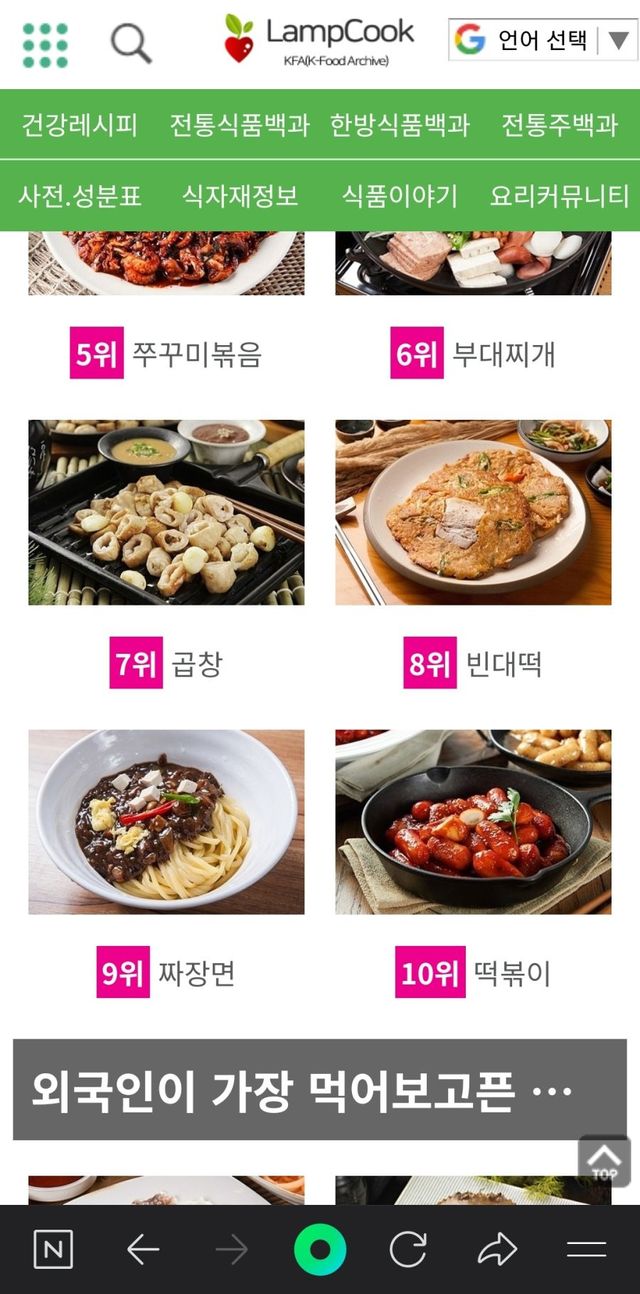Share this page with the share arrow
This screenshot has width=640, height=1294.
pyautogui.click(x=497, y=1250)
